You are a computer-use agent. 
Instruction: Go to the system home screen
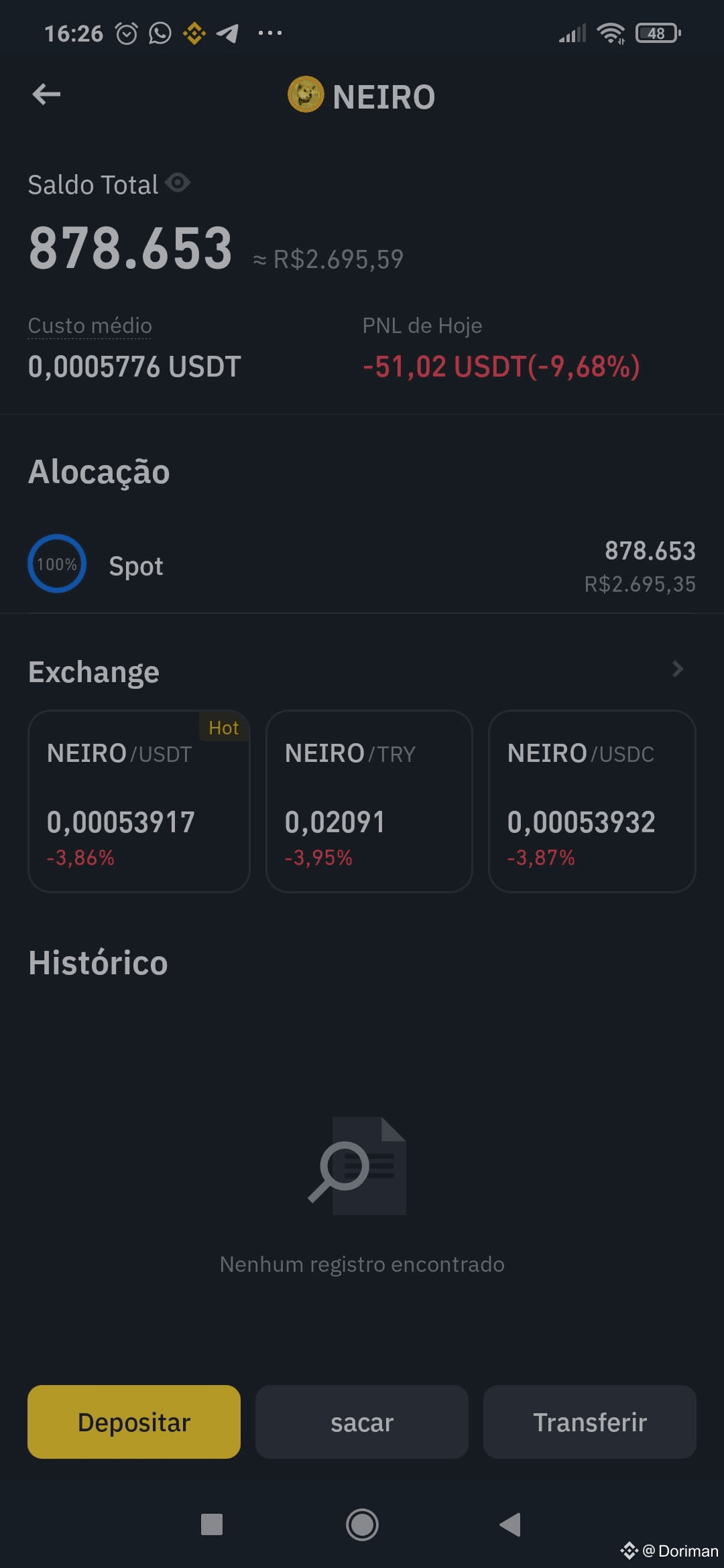point(362,1524)
